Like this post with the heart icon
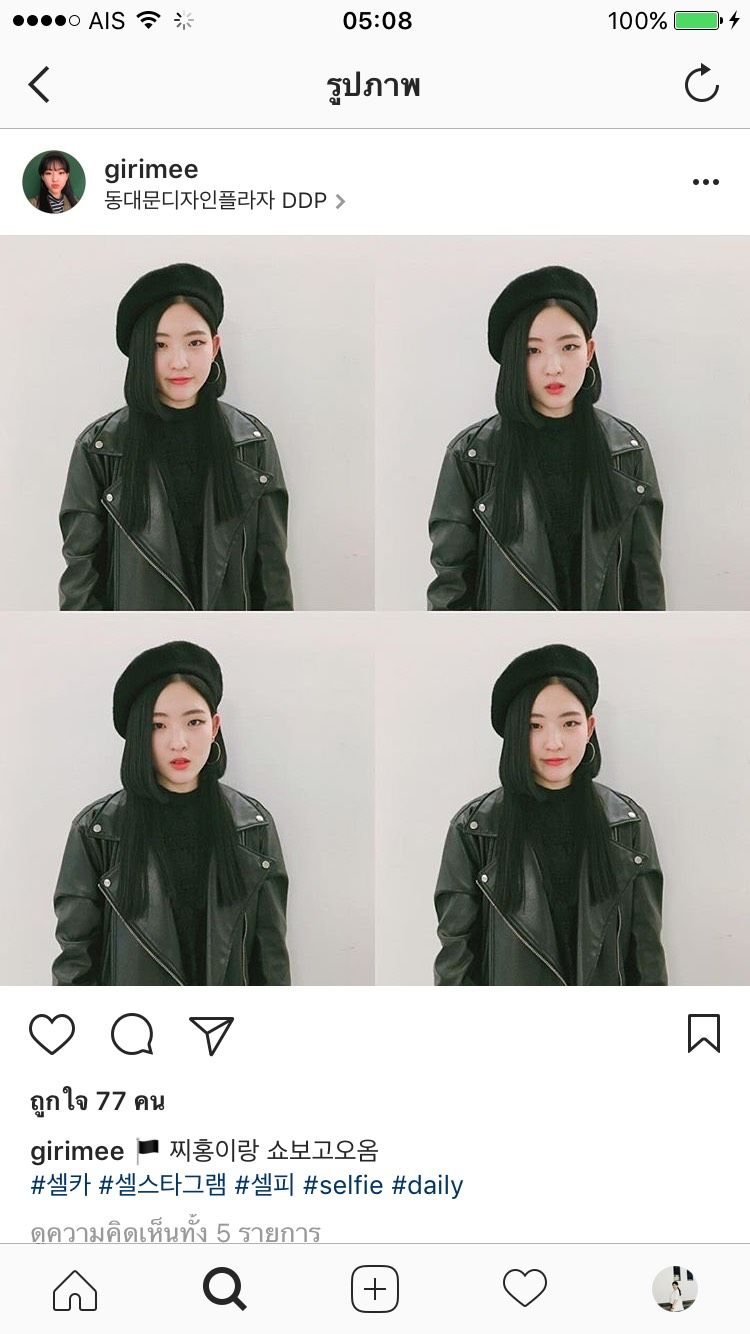 pyautogui.click(x=52, y=1034)
